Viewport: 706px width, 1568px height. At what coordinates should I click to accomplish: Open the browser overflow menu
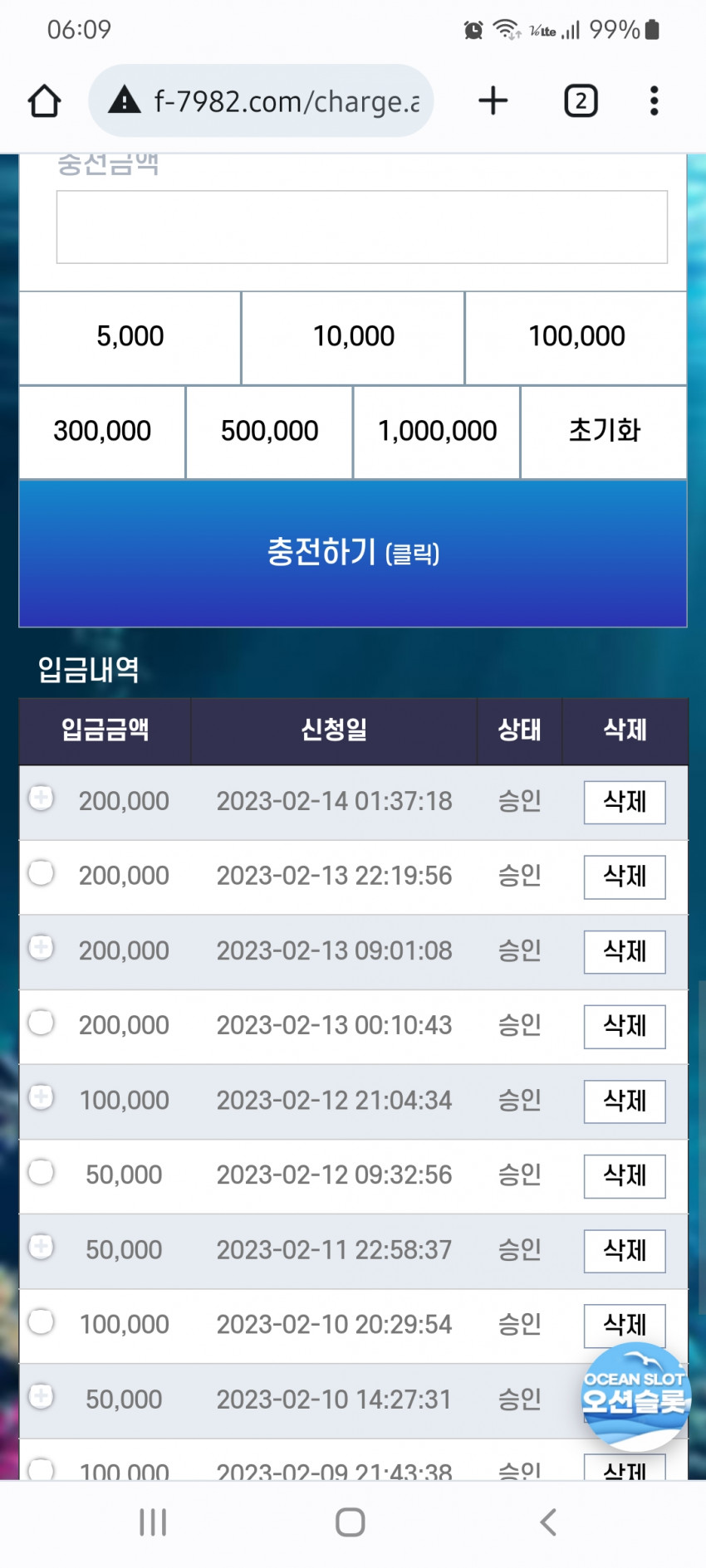pos(655,101)
